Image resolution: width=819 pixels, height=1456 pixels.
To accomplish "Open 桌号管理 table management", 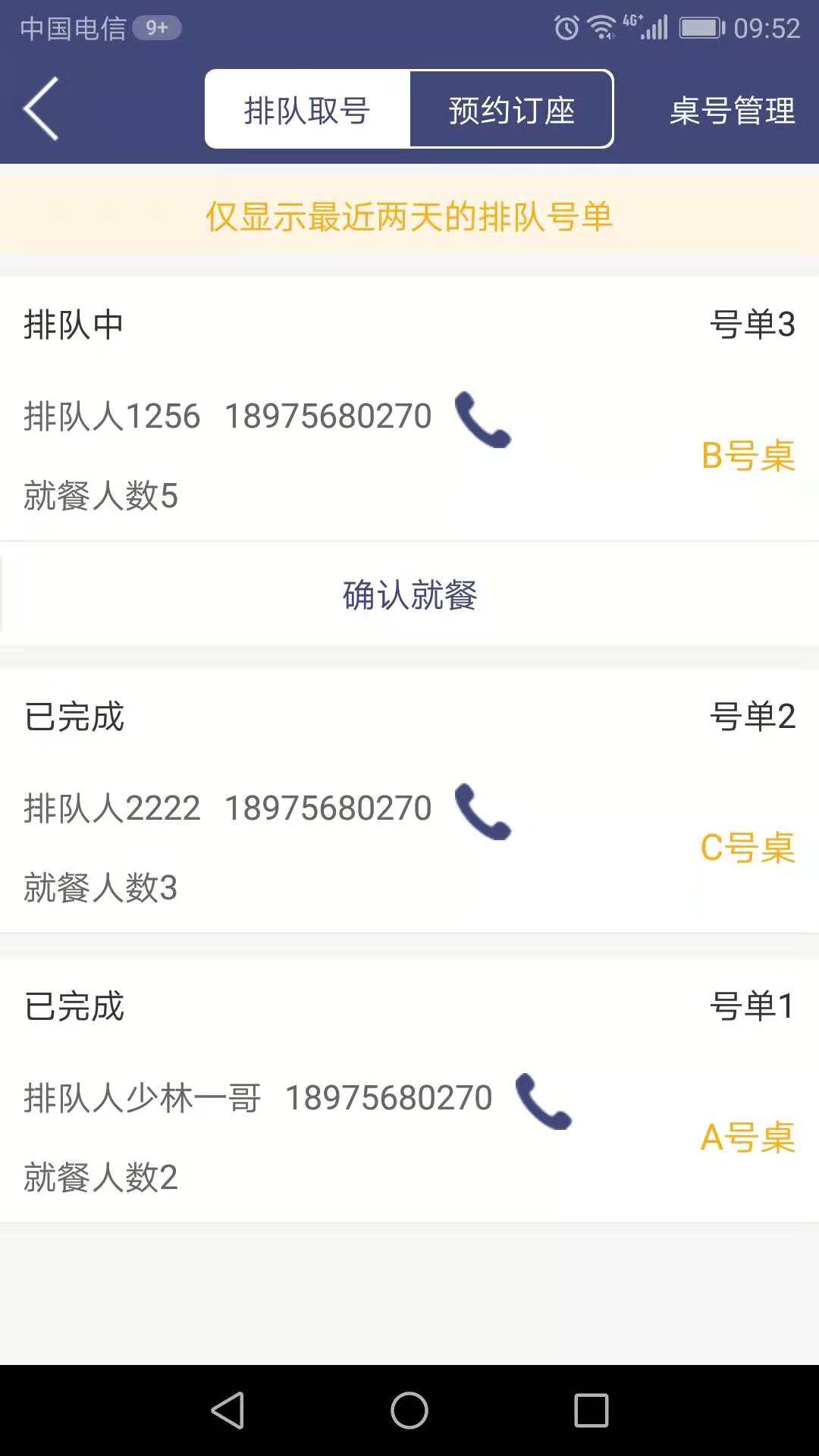I will click(732, 111).
